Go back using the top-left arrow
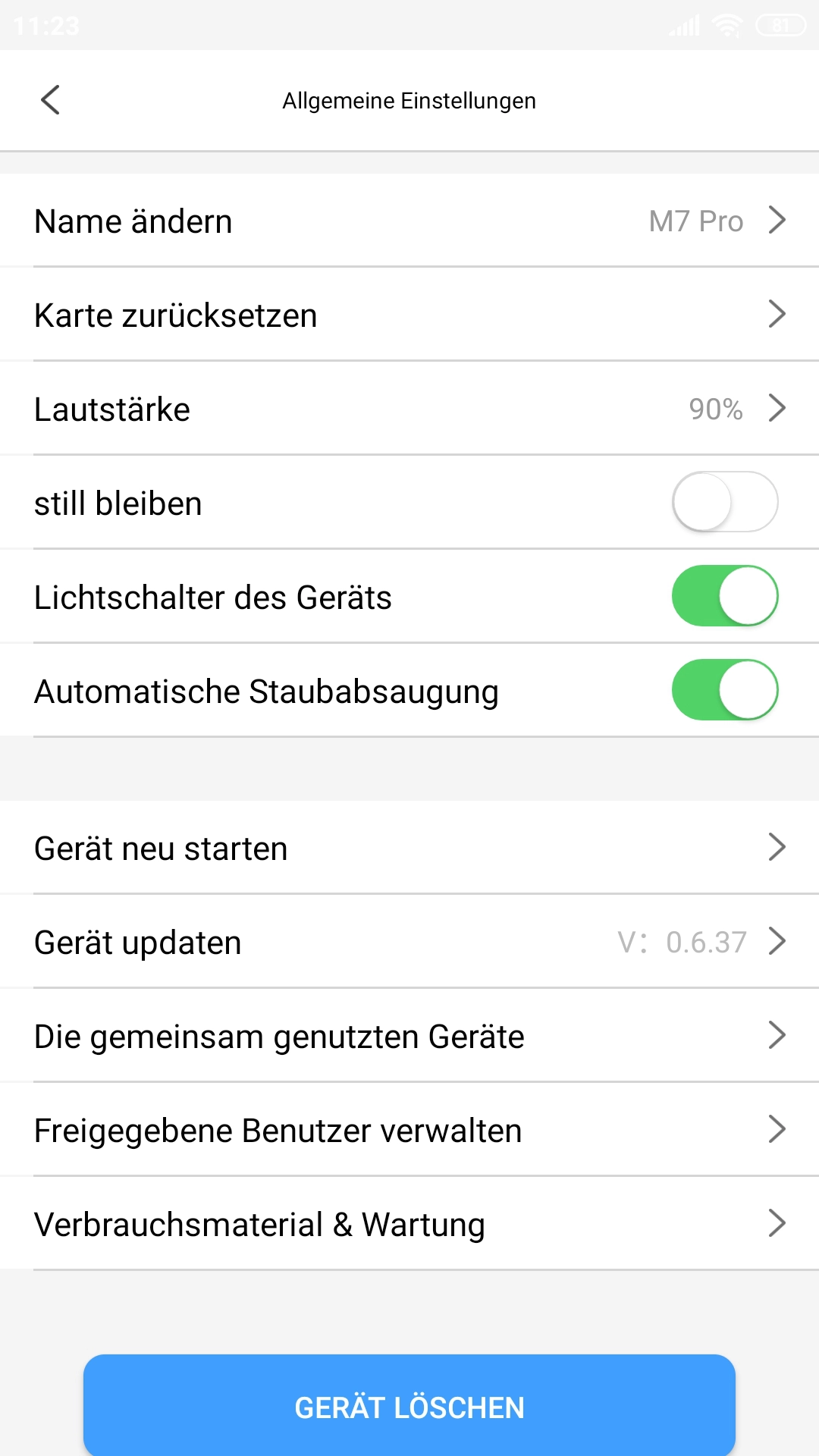 coord(50,100)
